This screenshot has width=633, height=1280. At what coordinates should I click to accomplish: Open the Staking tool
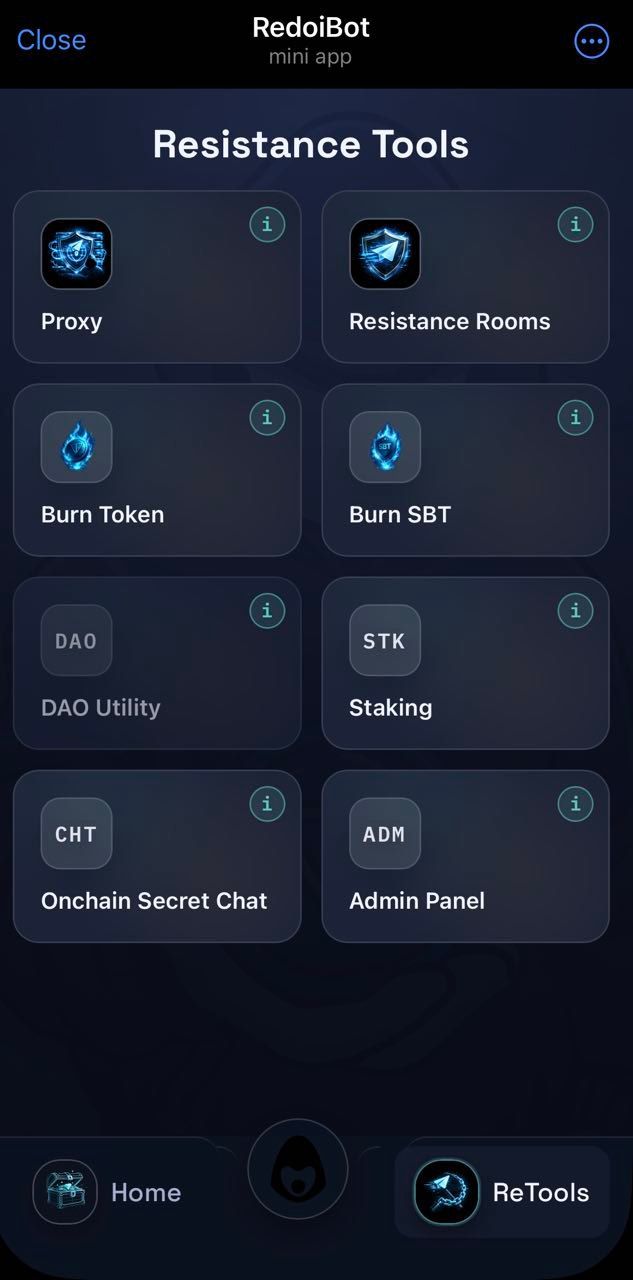(464, 663)
